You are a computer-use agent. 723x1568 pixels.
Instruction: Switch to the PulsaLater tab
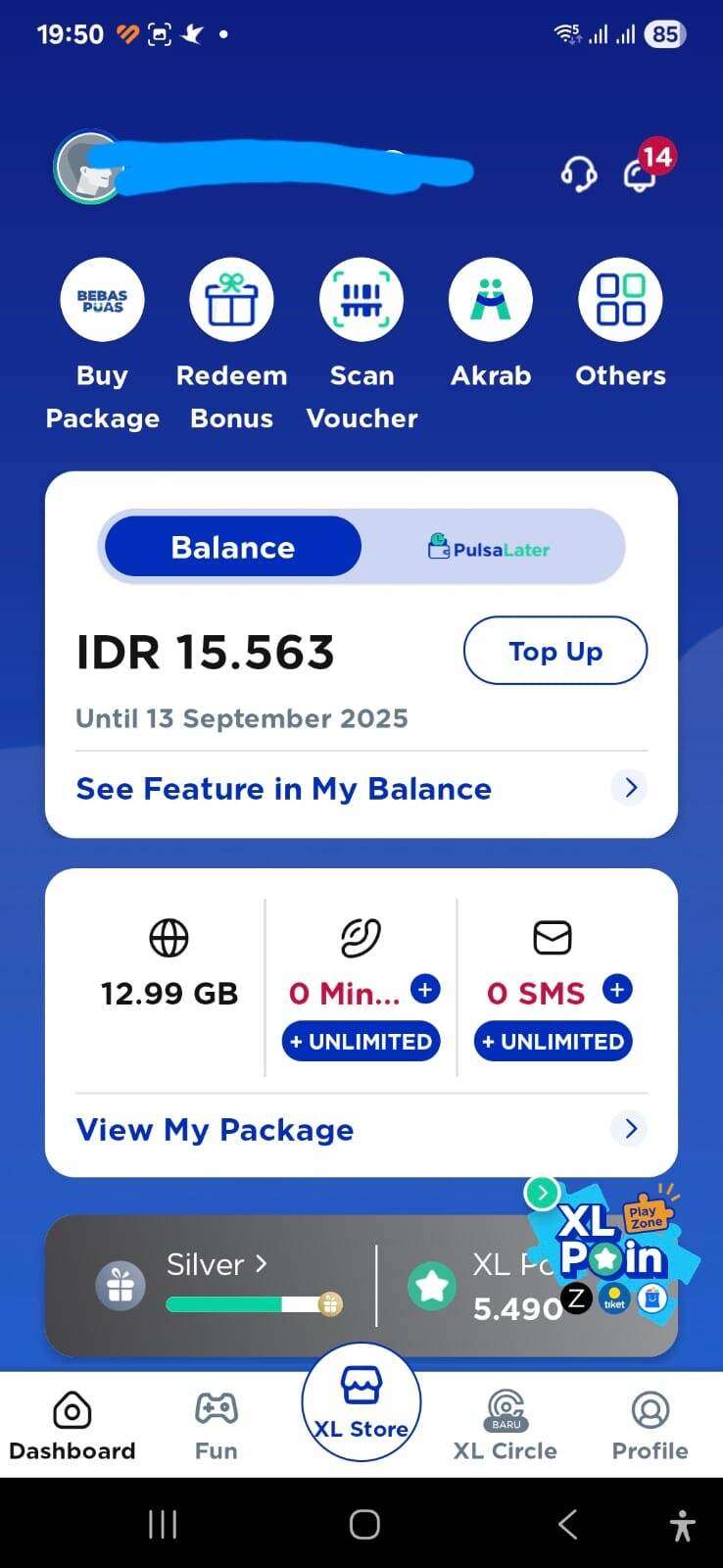tap(489, 548)
